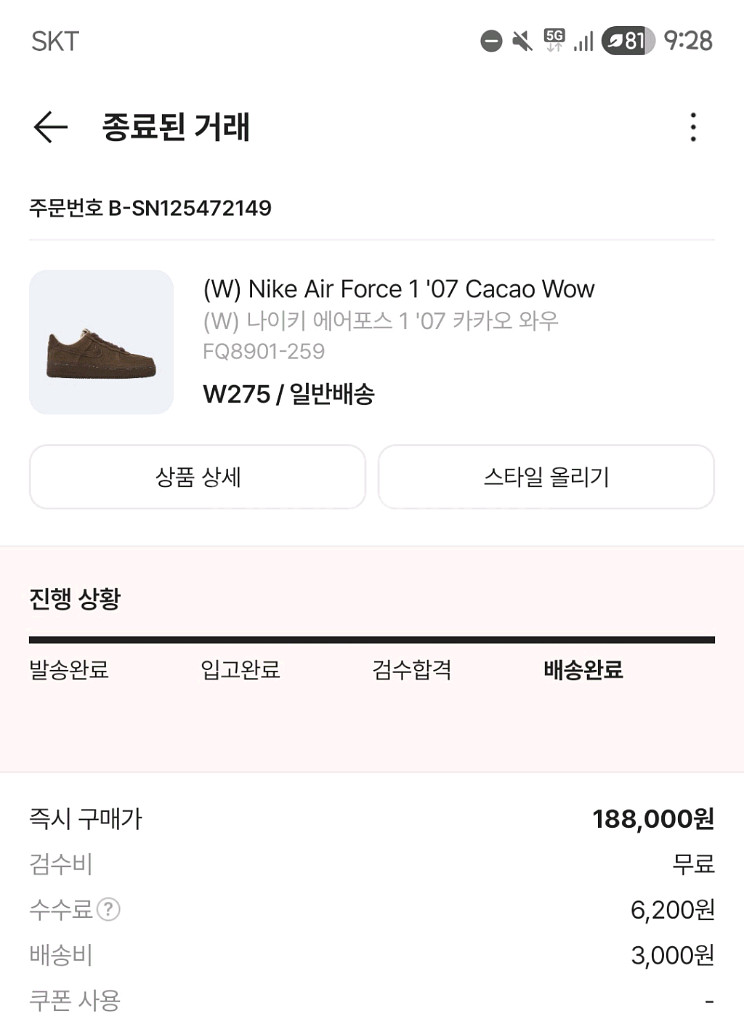This screenshot has width=744, height=1024.
Task: Open the three-dot more options menu
Action: (x=694, y=127)
